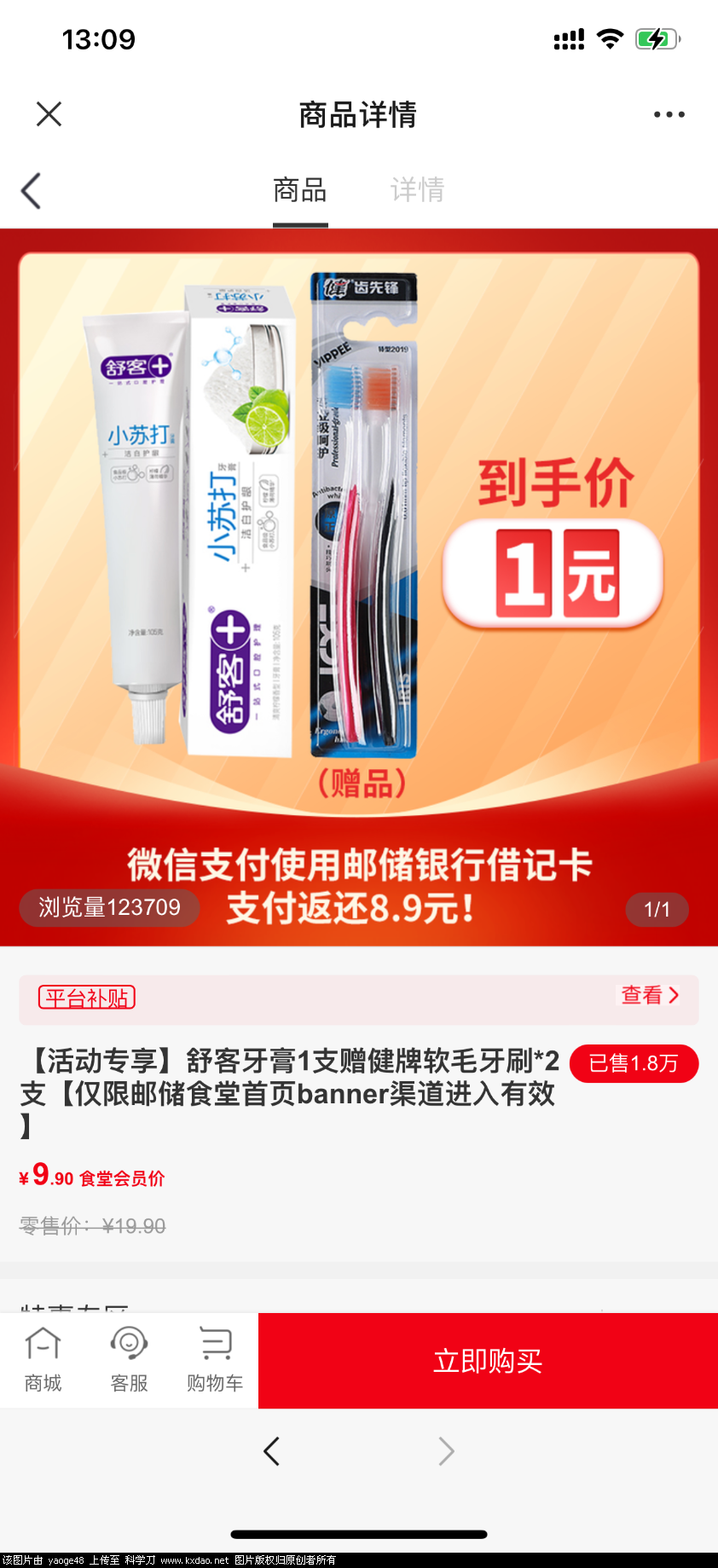This screenshot has height=1568, width=718.
Task: Switch to the 详情 tab
Action: click(x=417, y=190)
